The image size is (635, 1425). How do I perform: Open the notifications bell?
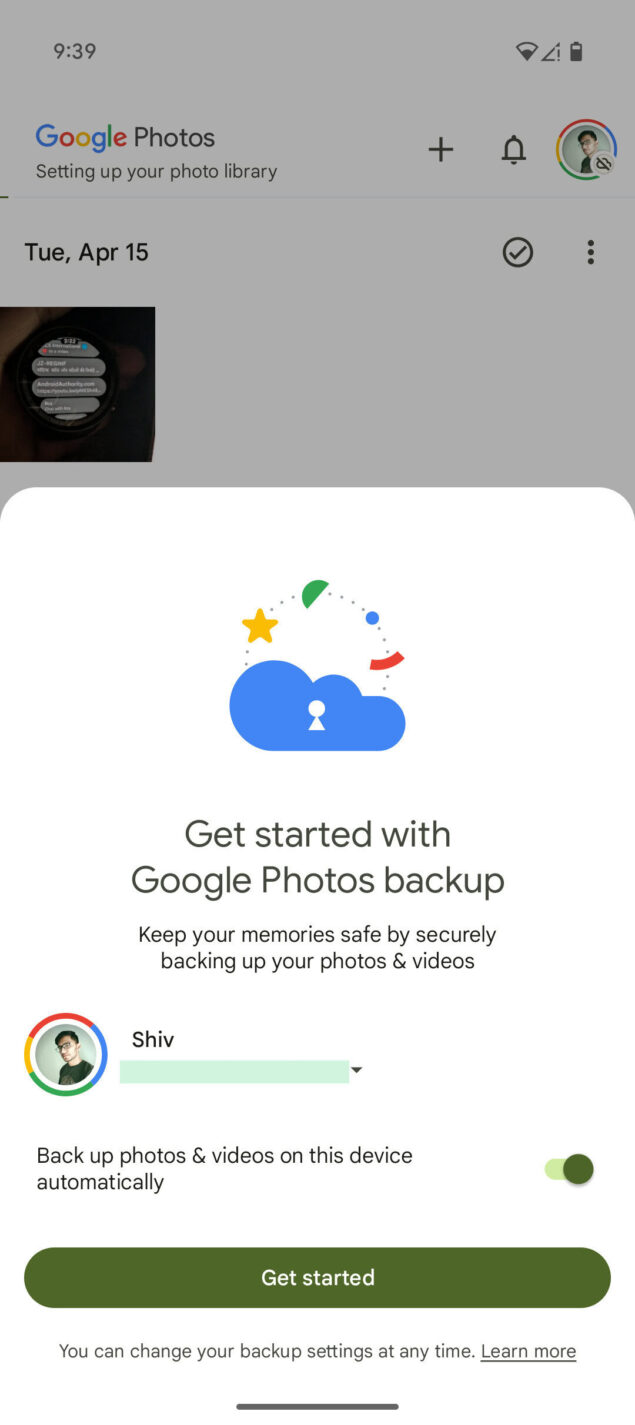coord(513,150)
